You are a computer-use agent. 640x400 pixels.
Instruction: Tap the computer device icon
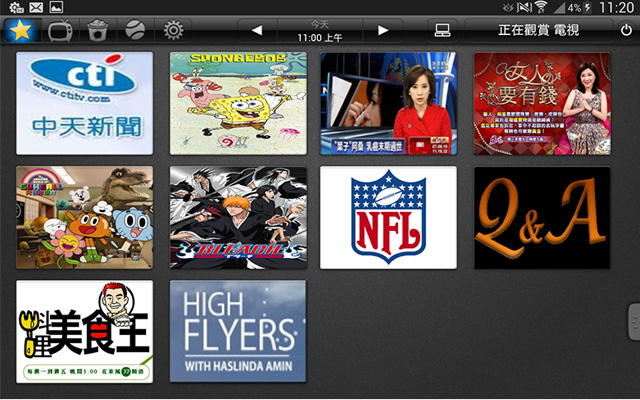pos(442,30)
